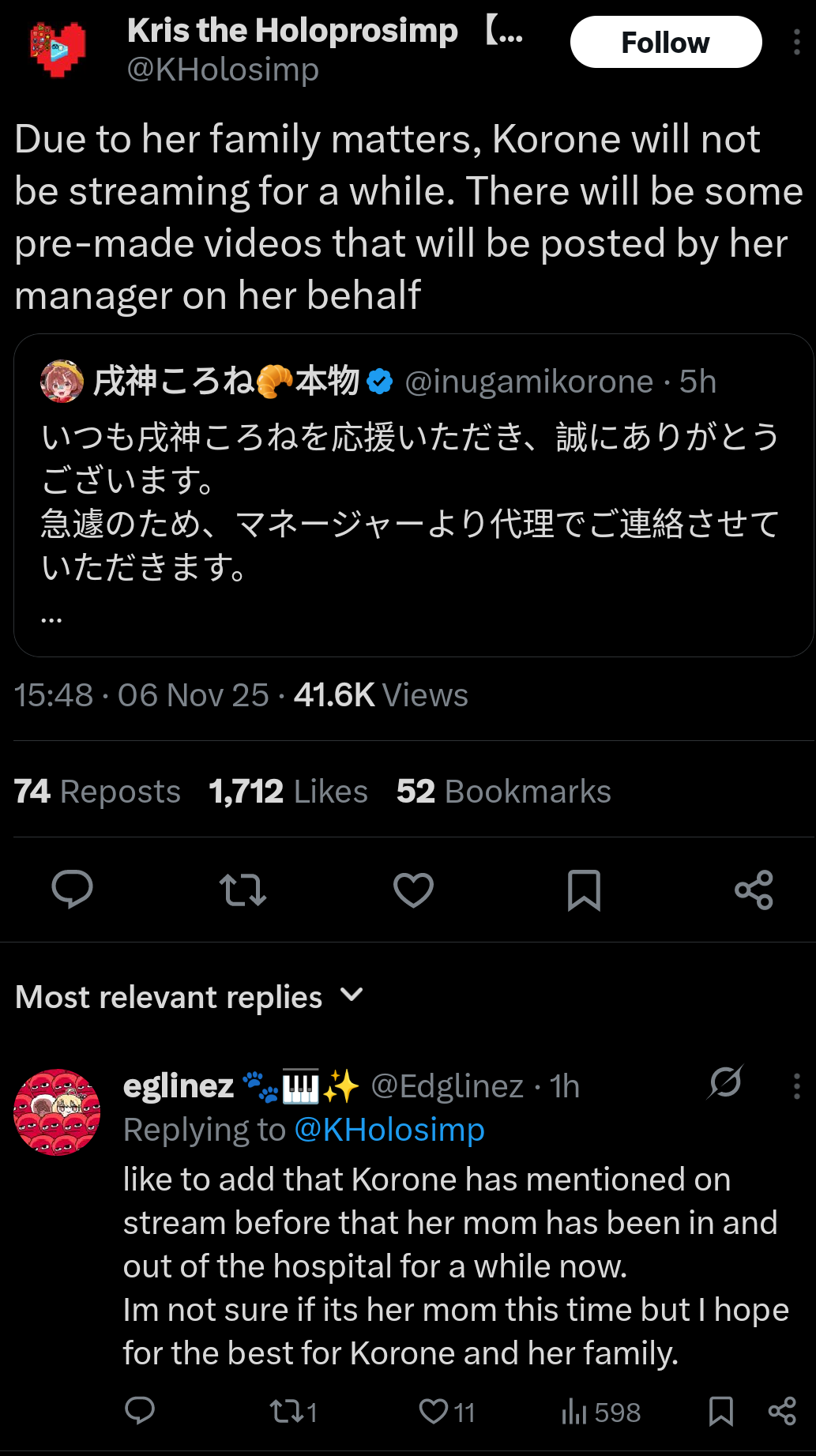The width and height of the screenshot is (816, 1456).
Task: View the 1,712 Likes list
Action: click(288, 792)
